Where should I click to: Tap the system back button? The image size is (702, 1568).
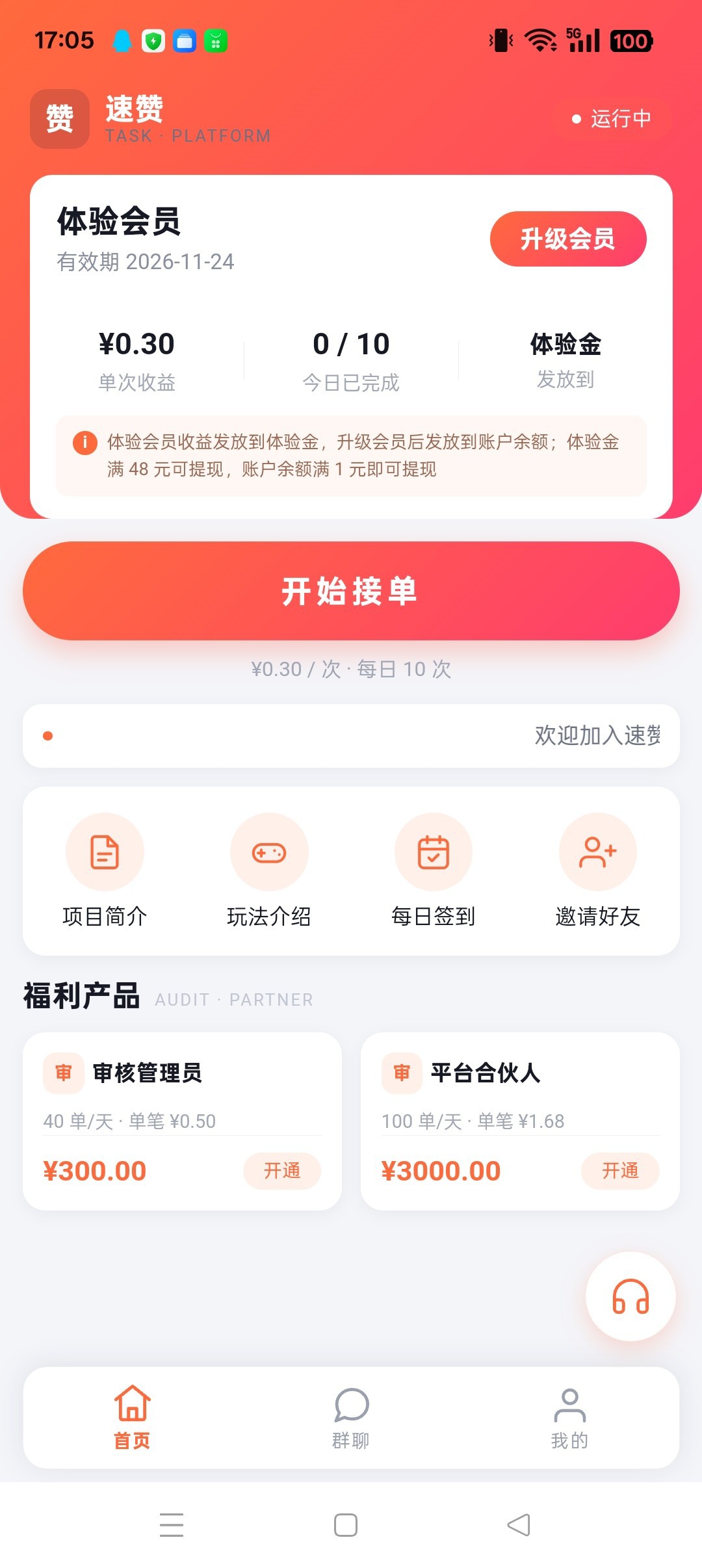tap(519, 1525)
